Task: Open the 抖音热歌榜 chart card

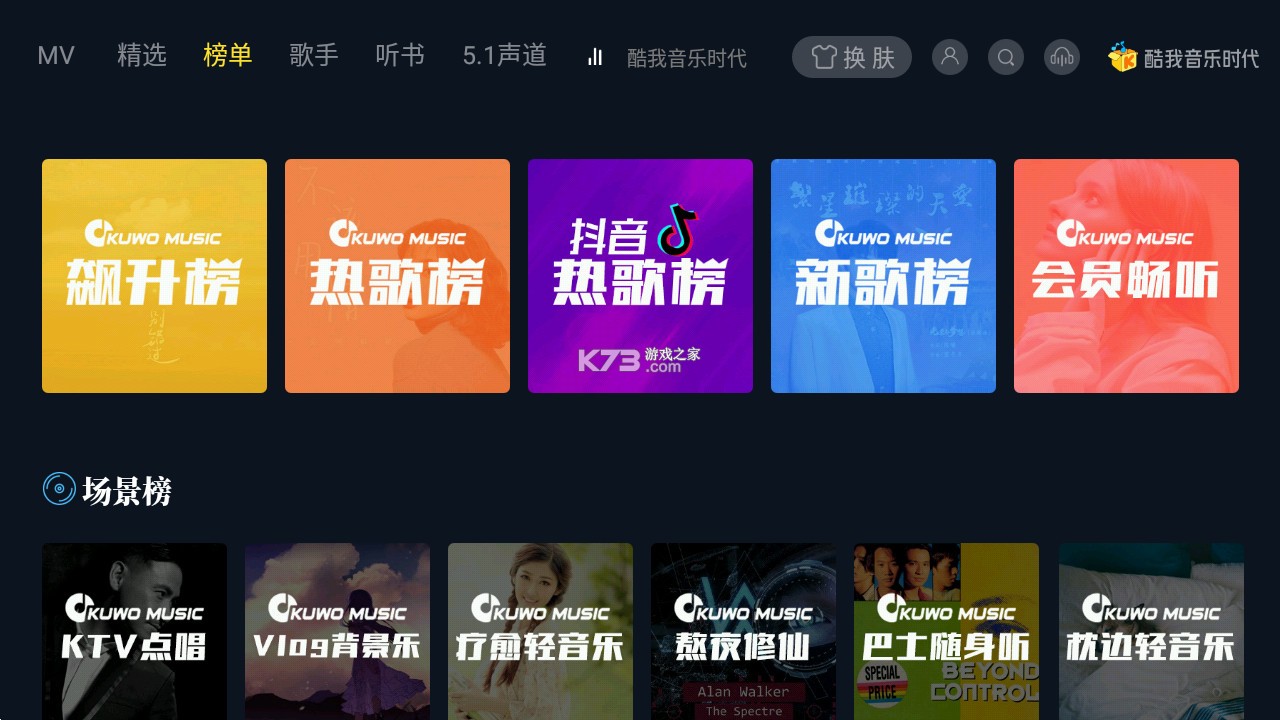Action: [x=640, y=276]
